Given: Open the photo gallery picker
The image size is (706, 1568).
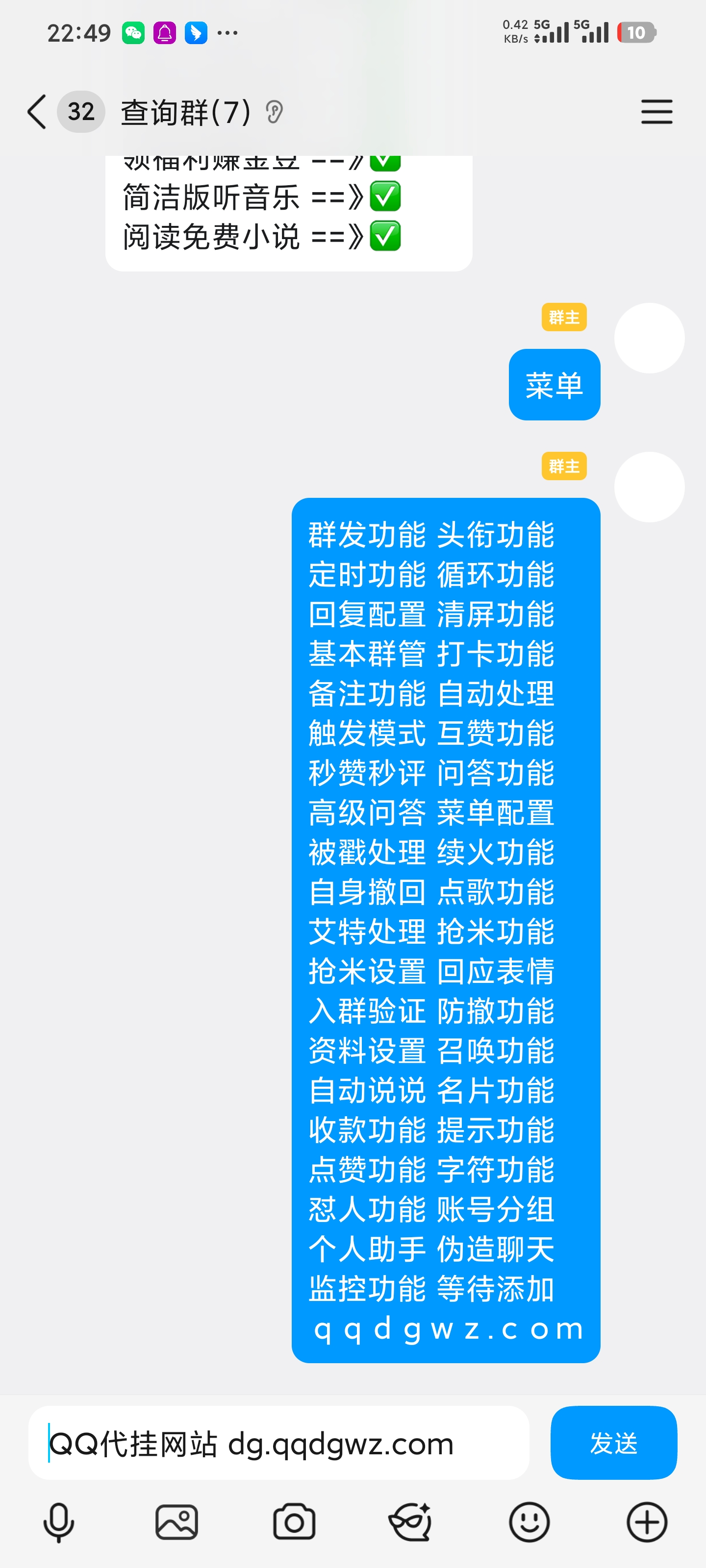Looking at the screenshot, I should coord(176,1522).
